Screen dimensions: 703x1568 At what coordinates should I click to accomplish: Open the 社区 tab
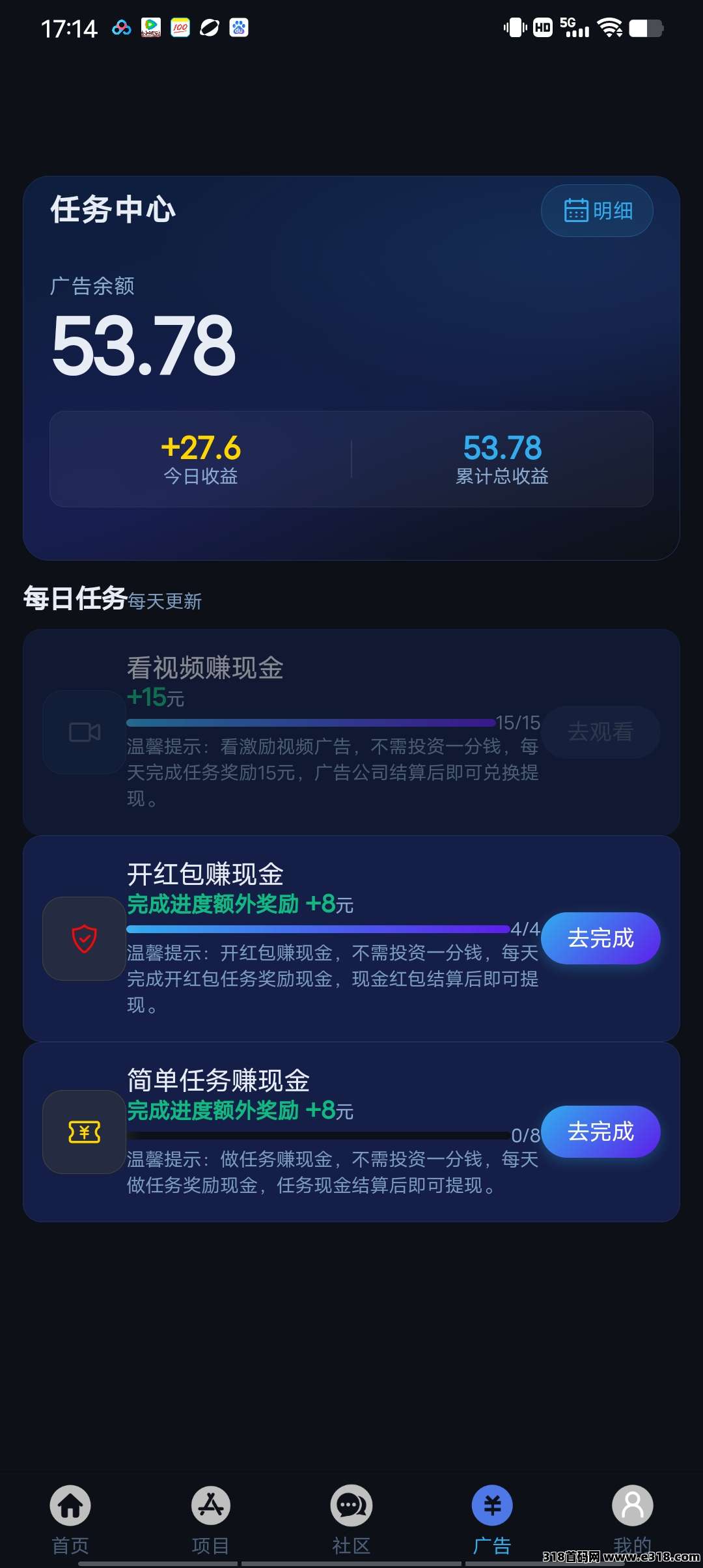click(351, 1519)
